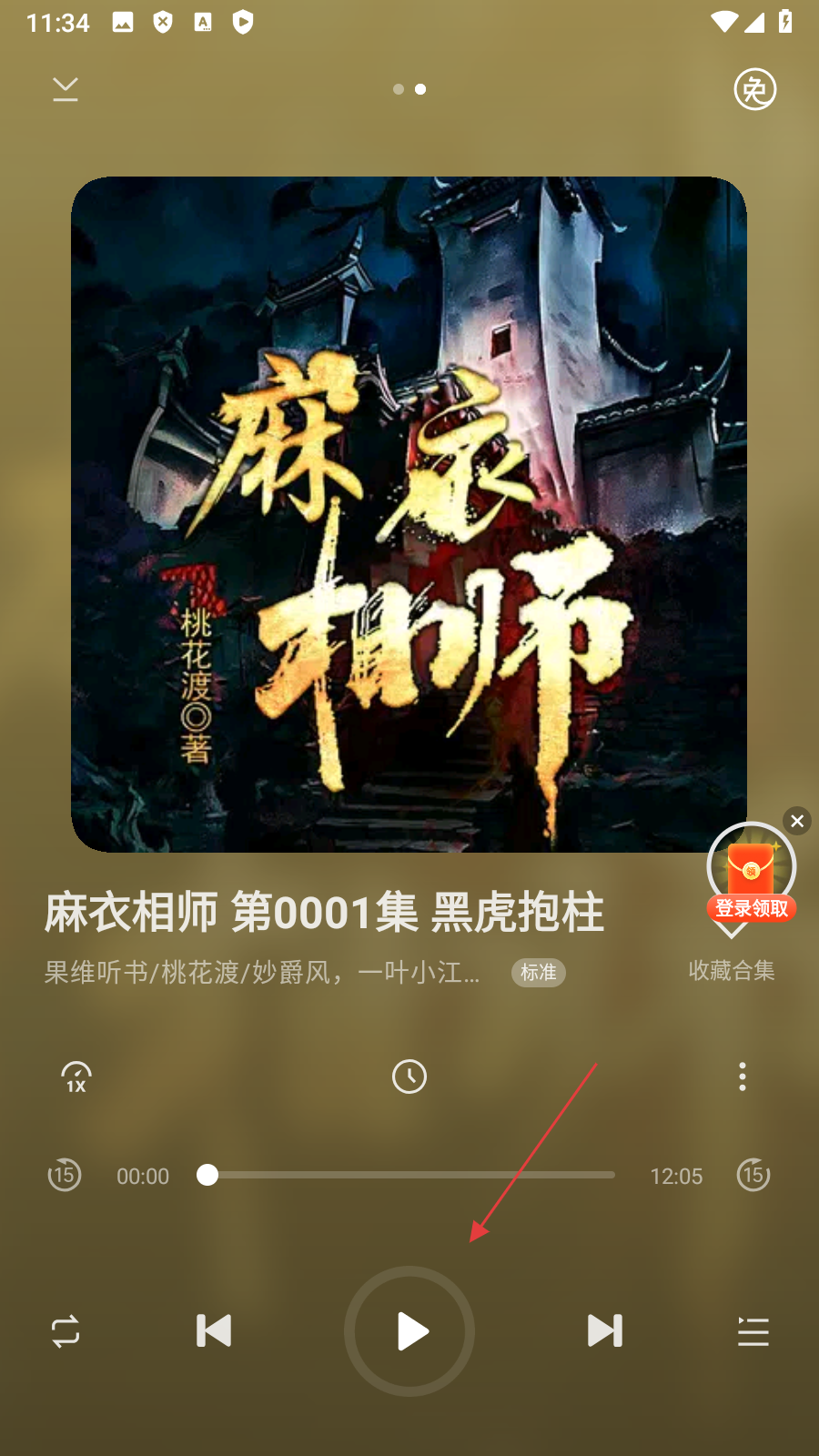
Task: Add to favorites with 收藏合集
Action: pyautogui.click(x=732, y=970)
